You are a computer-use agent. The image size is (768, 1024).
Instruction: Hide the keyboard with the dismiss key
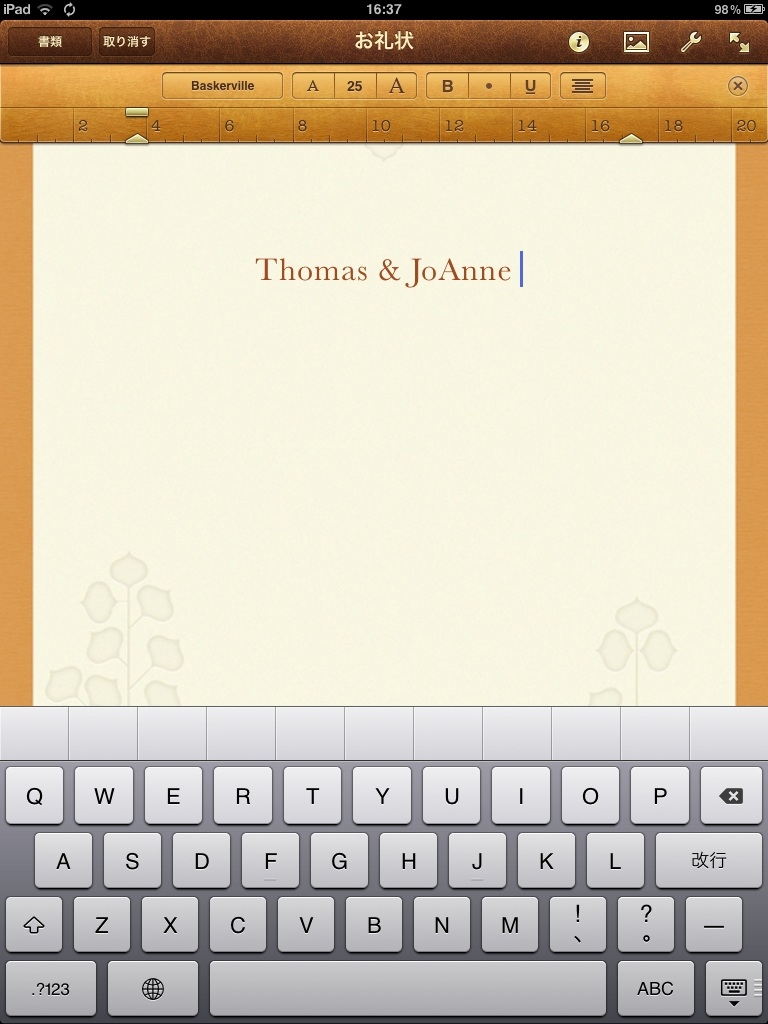[x=734, y=988]
